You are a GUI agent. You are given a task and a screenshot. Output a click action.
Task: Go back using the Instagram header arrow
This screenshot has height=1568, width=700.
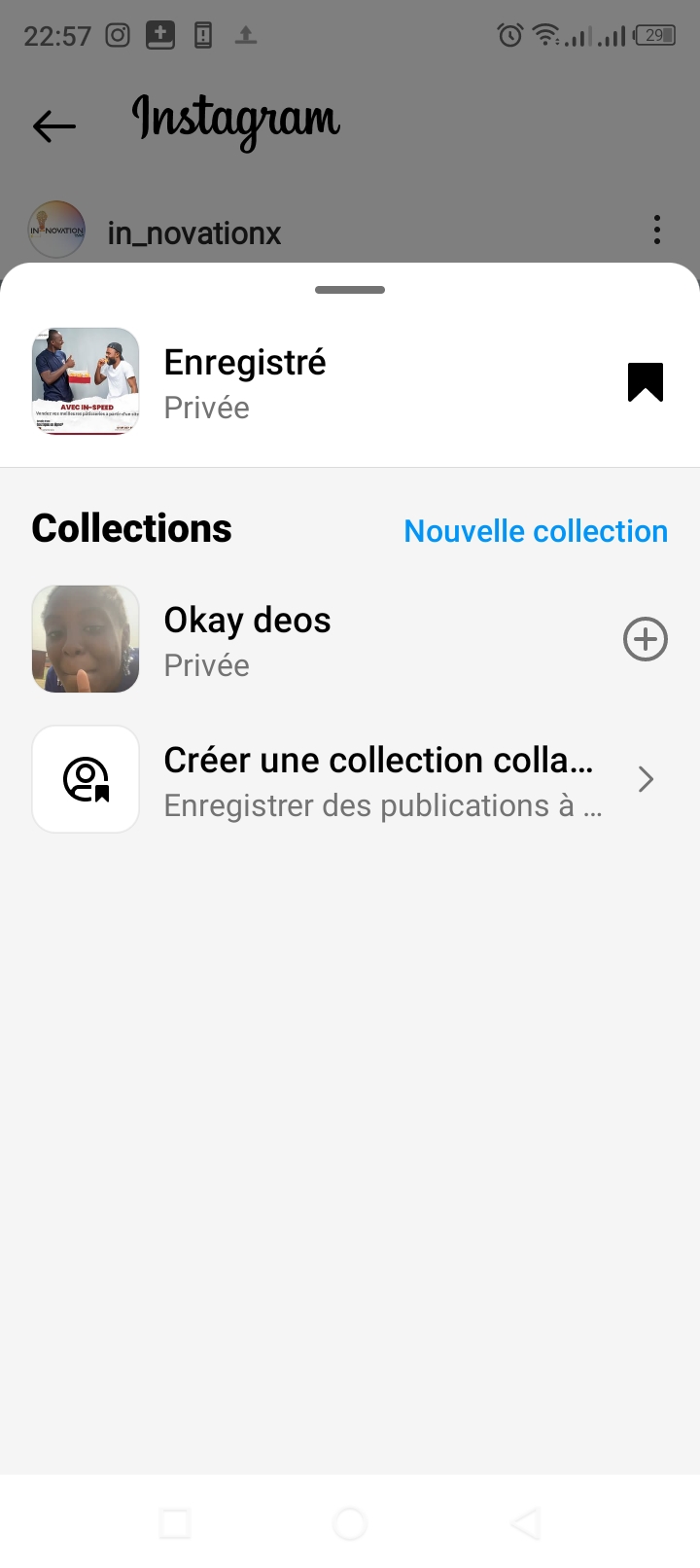54,125
